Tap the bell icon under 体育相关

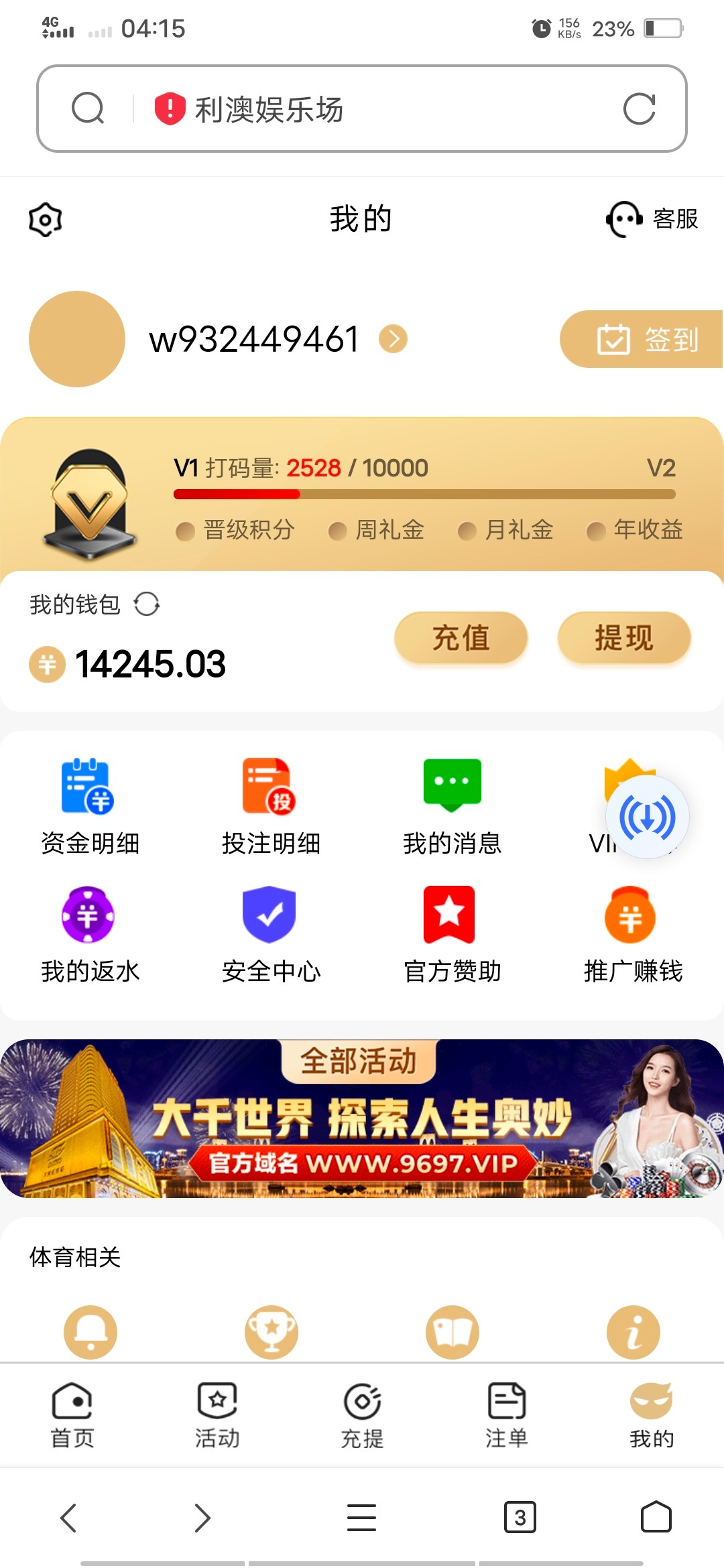point(90,1332)
